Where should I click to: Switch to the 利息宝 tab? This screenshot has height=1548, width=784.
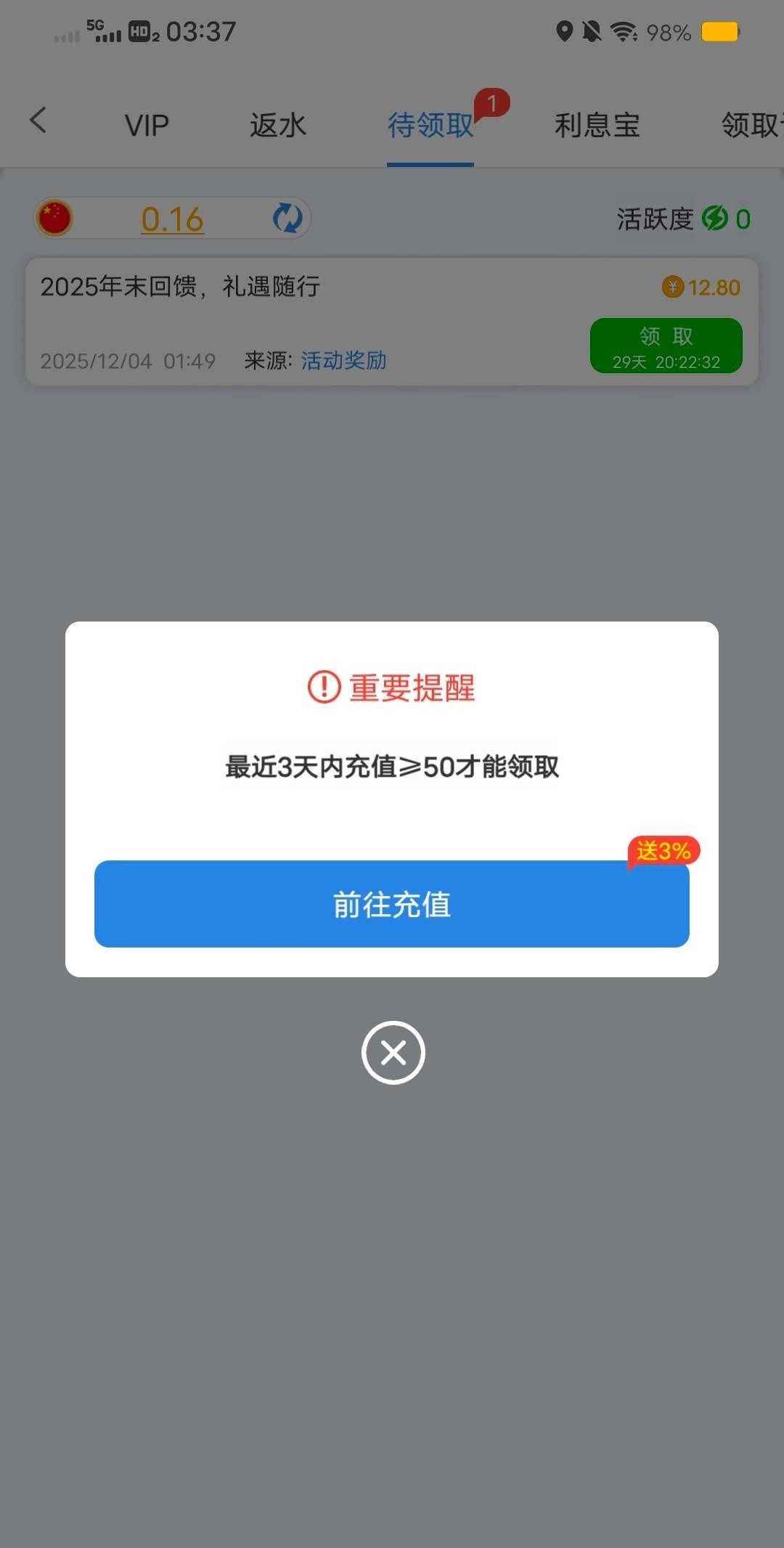(597, 126)
